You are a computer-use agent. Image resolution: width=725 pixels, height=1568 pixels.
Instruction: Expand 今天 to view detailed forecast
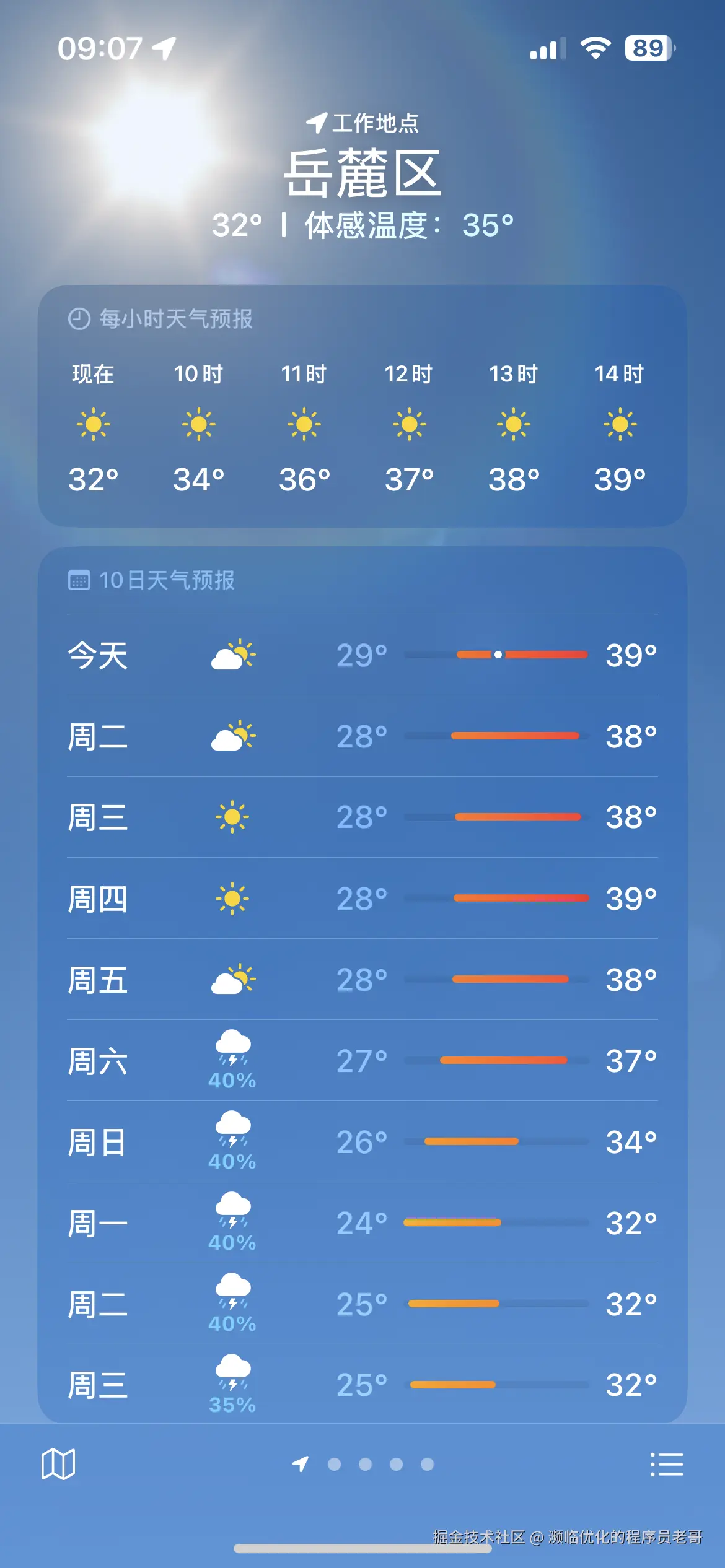point(362,656)
